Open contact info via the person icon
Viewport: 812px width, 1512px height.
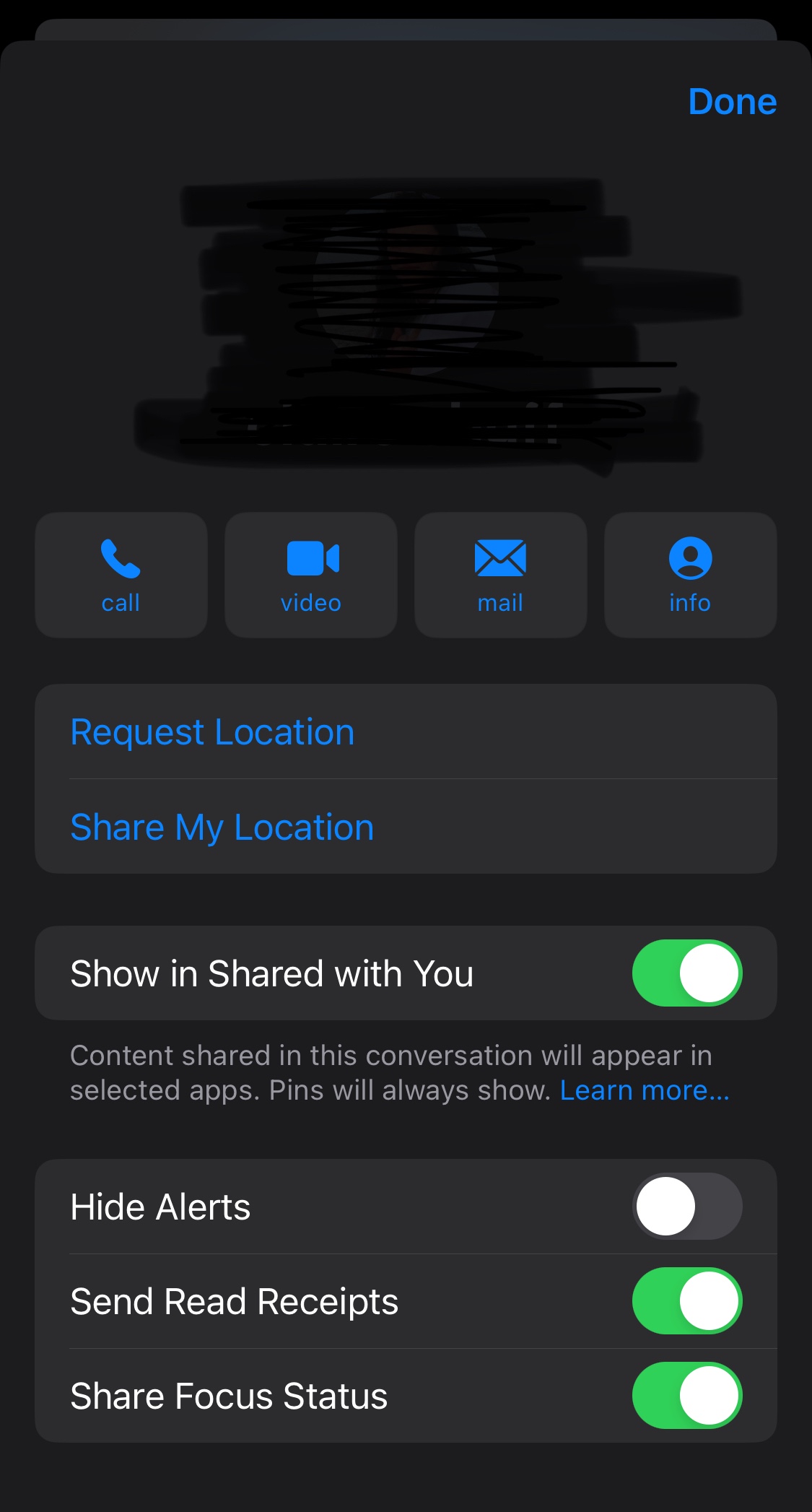[689, 560]
